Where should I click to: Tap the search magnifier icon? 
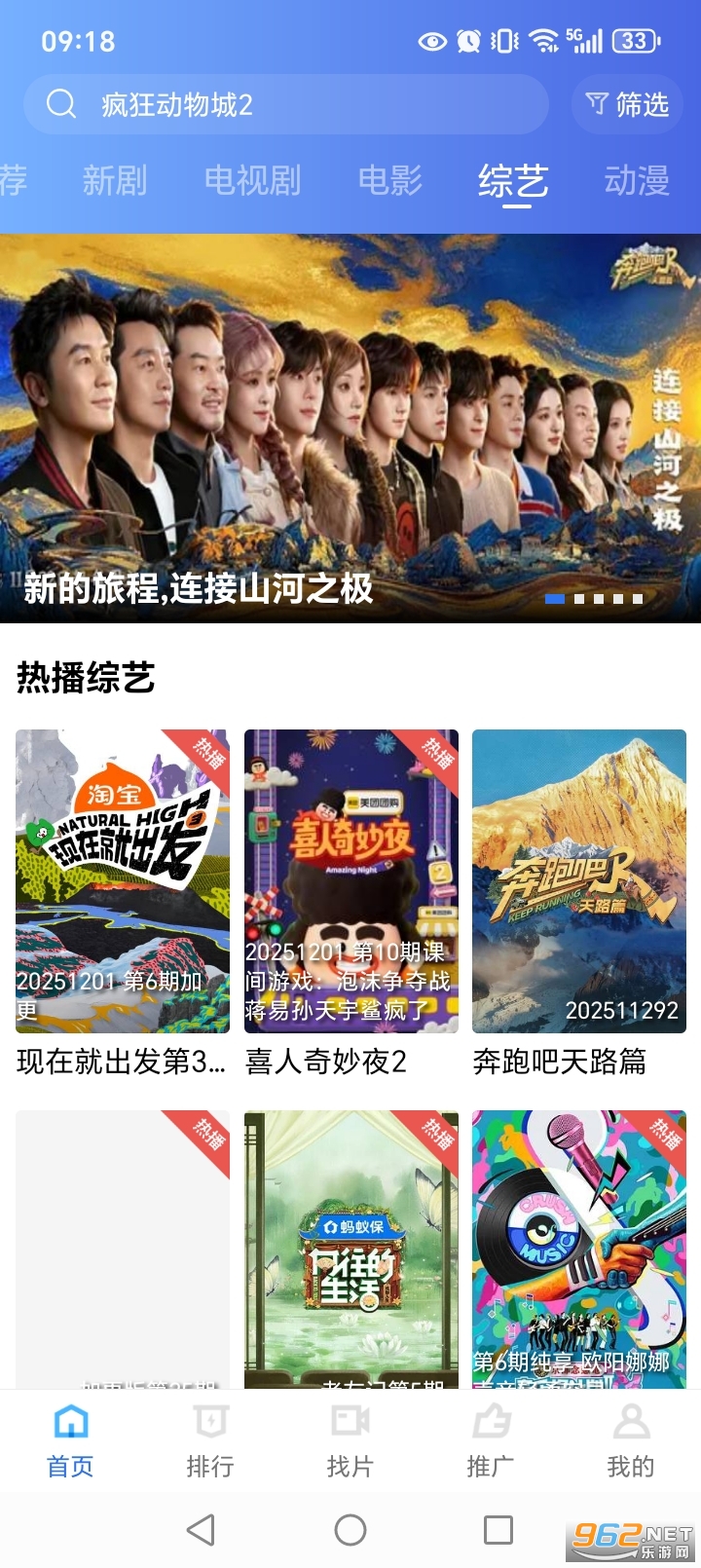(60, 103)
